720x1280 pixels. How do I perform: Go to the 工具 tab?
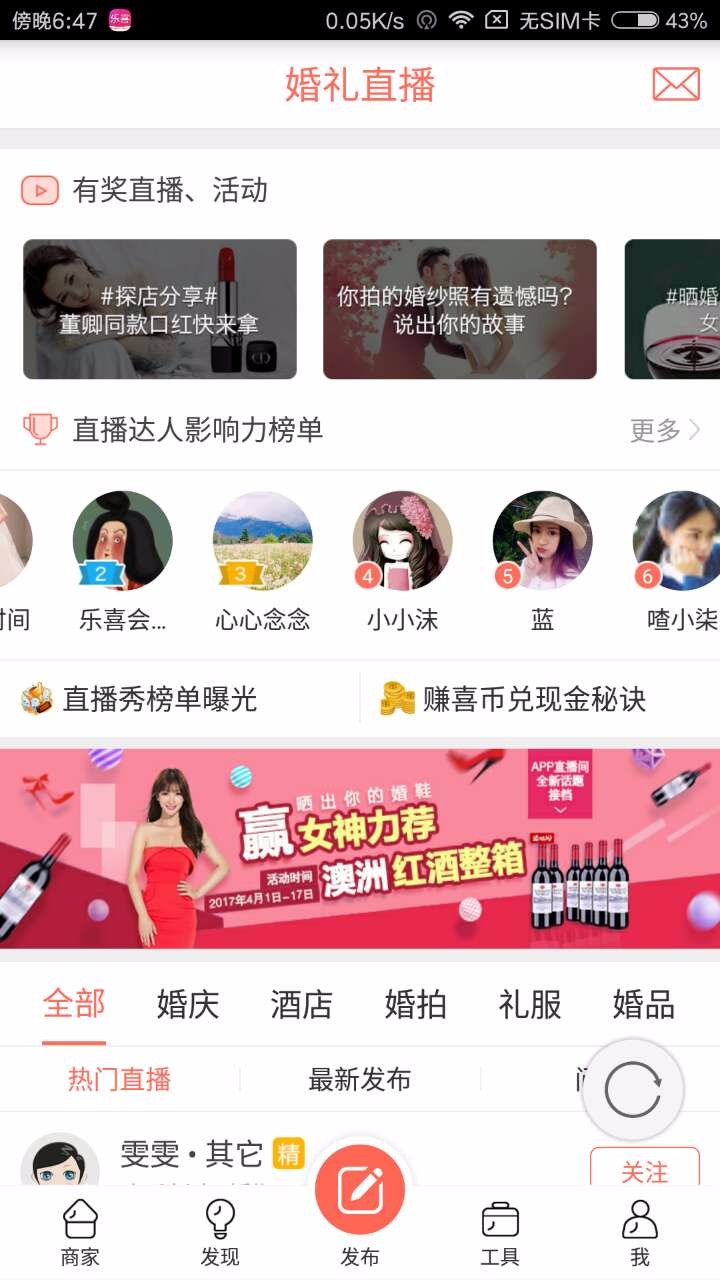click(x=500, y=1233)
